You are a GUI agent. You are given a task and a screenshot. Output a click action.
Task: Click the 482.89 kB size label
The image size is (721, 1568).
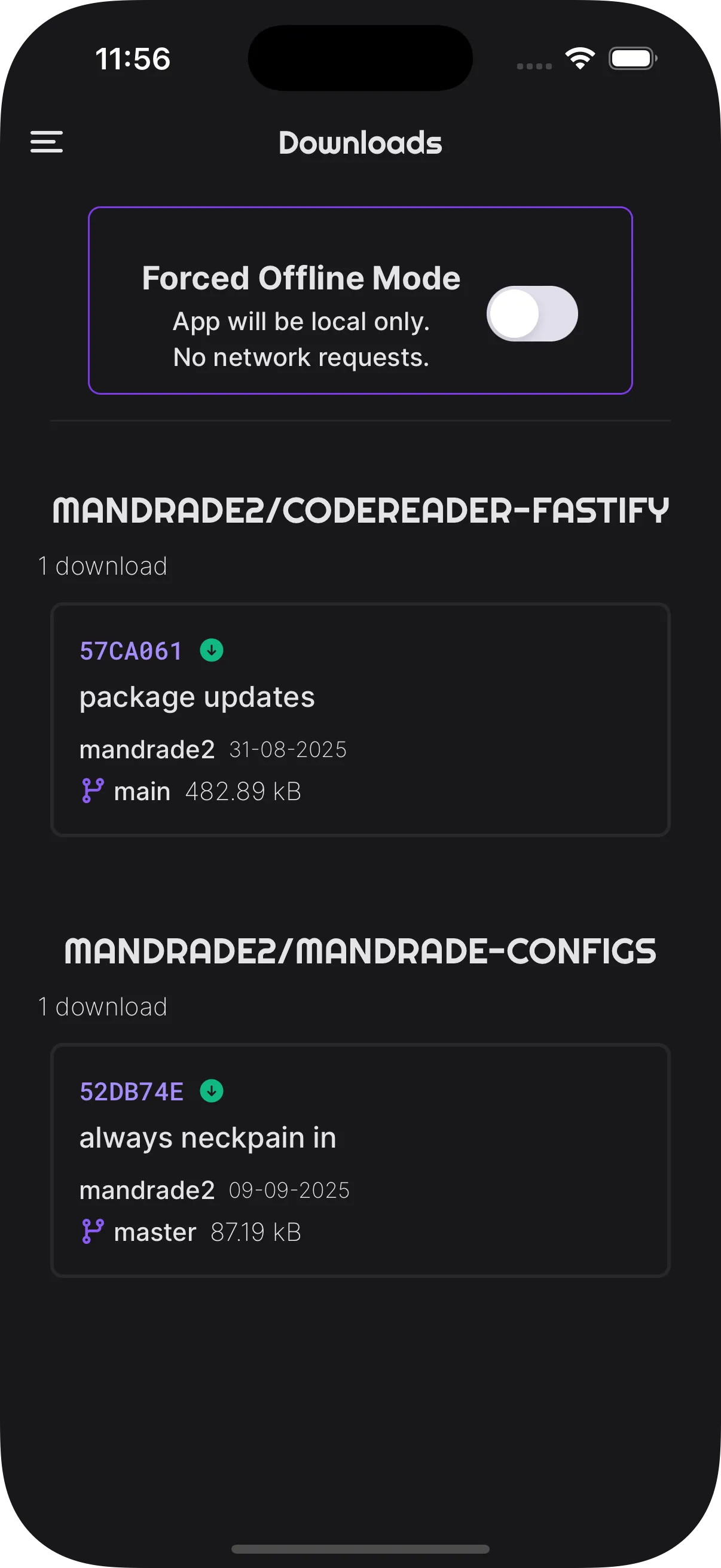pos(242,791)
